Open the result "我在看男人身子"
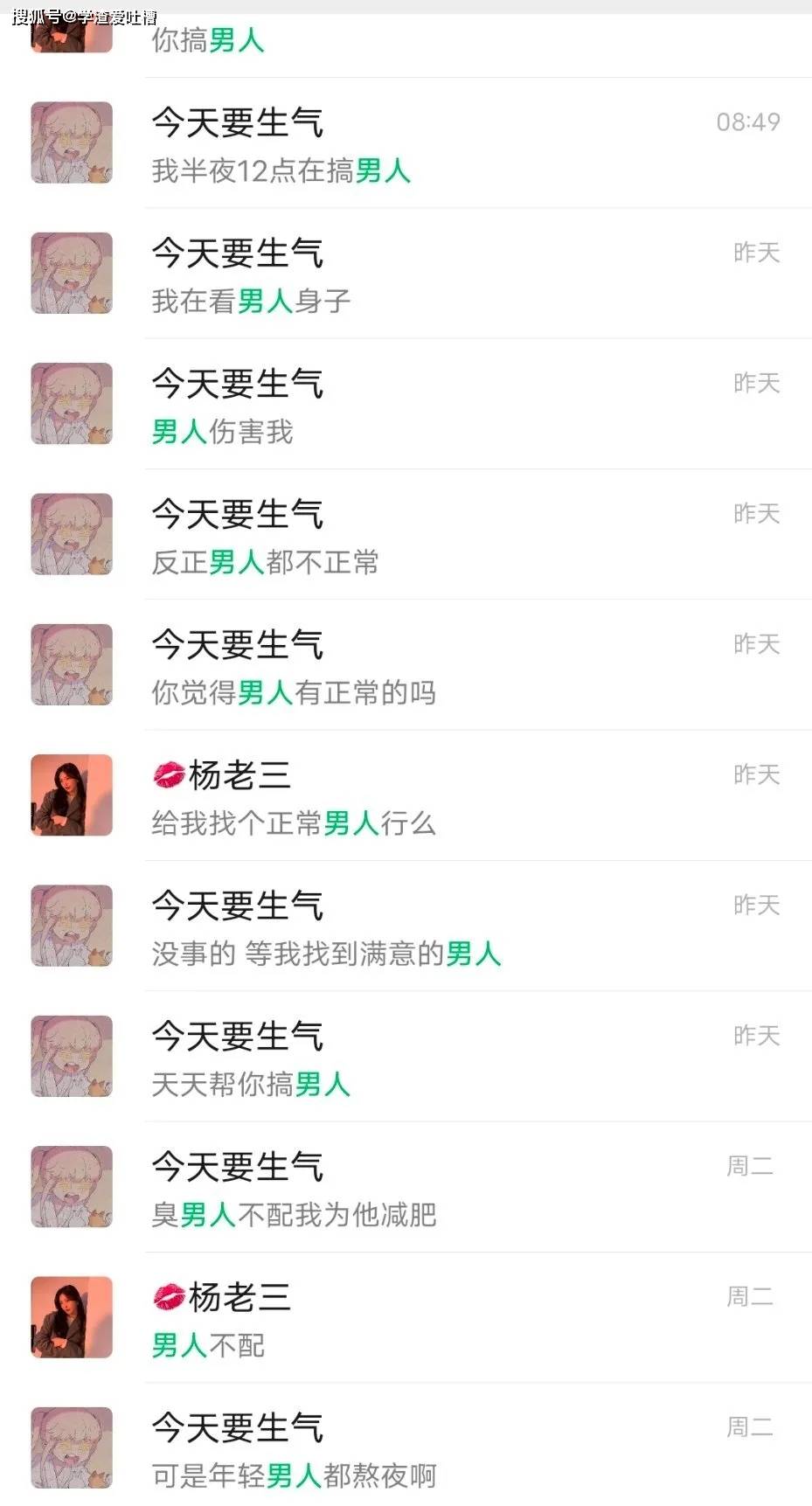The image size is (812, 1506). (406, 274)
